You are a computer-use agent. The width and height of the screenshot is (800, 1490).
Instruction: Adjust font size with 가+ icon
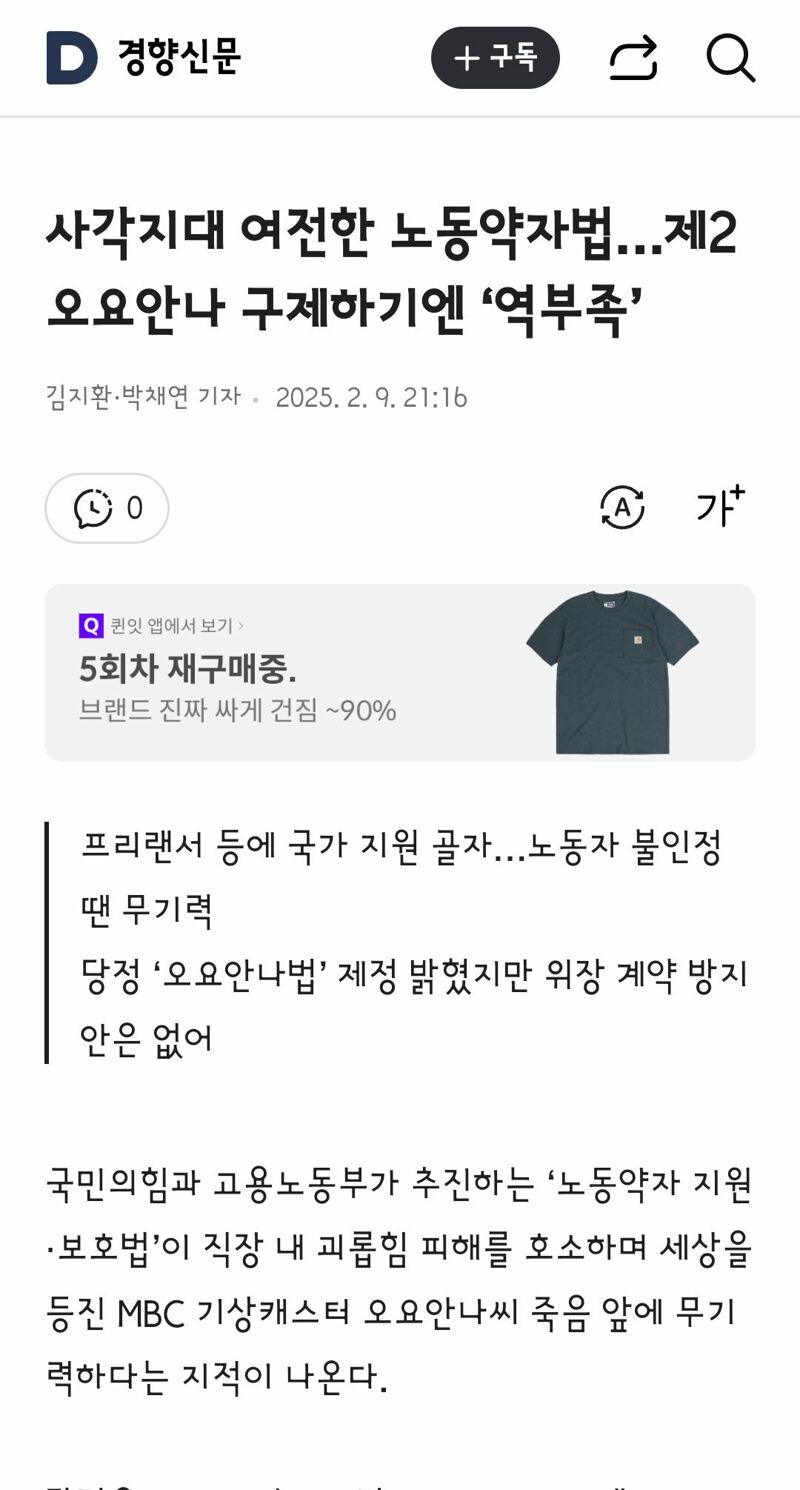click(x=721, y=507)
